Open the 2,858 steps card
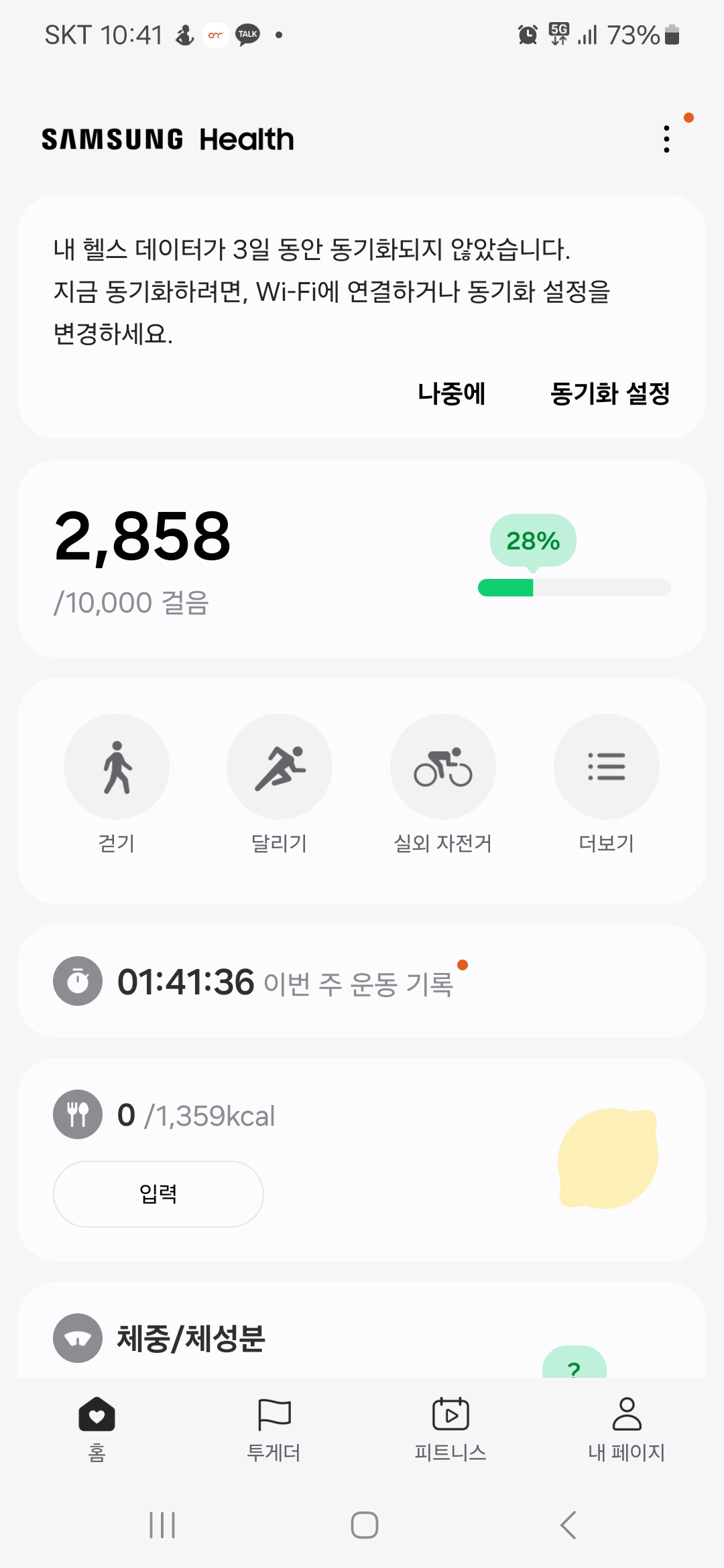 362,558
